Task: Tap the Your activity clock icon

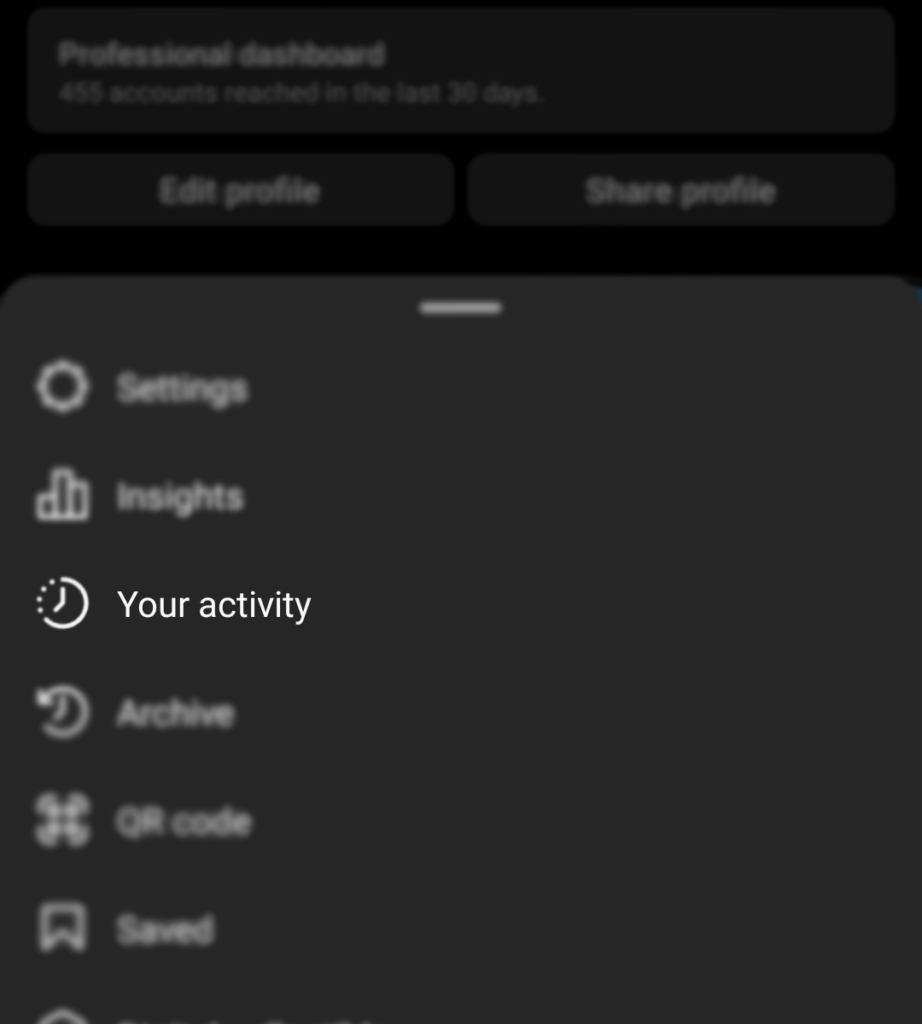Action: coord(61,604)
